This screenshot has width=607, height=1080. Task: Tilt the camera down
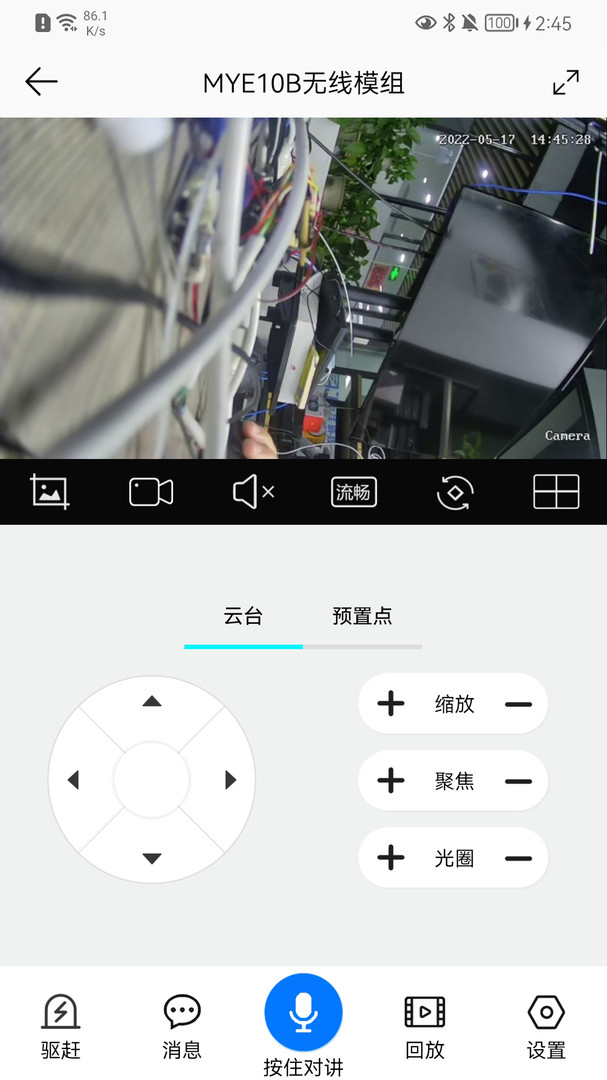coord(152,858)
